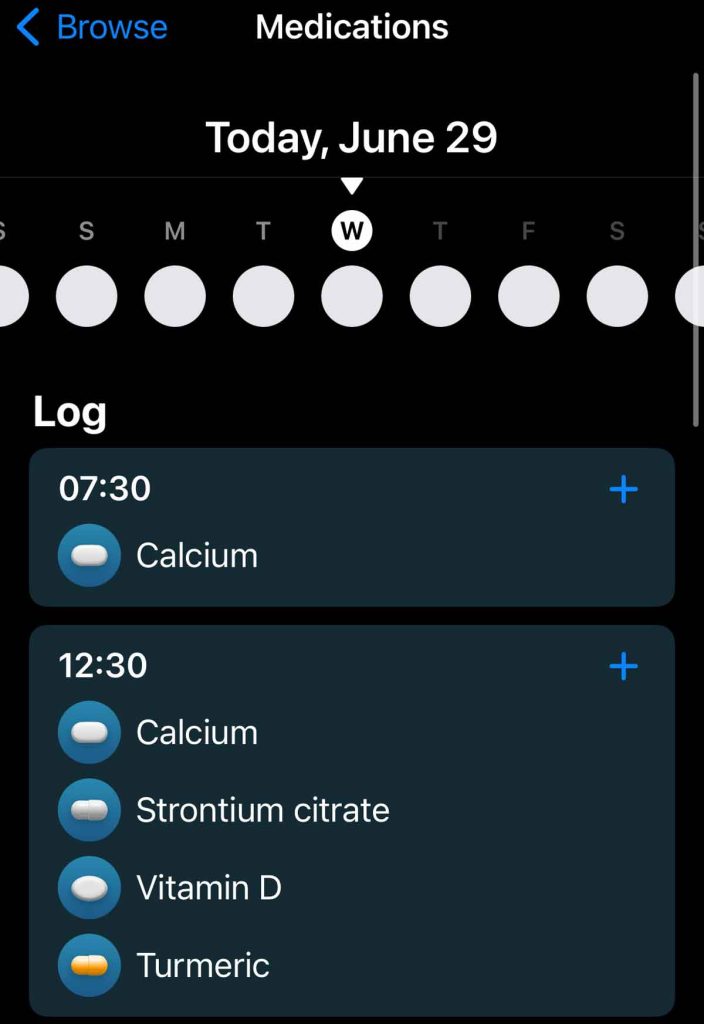Go back to Browse

92,28
